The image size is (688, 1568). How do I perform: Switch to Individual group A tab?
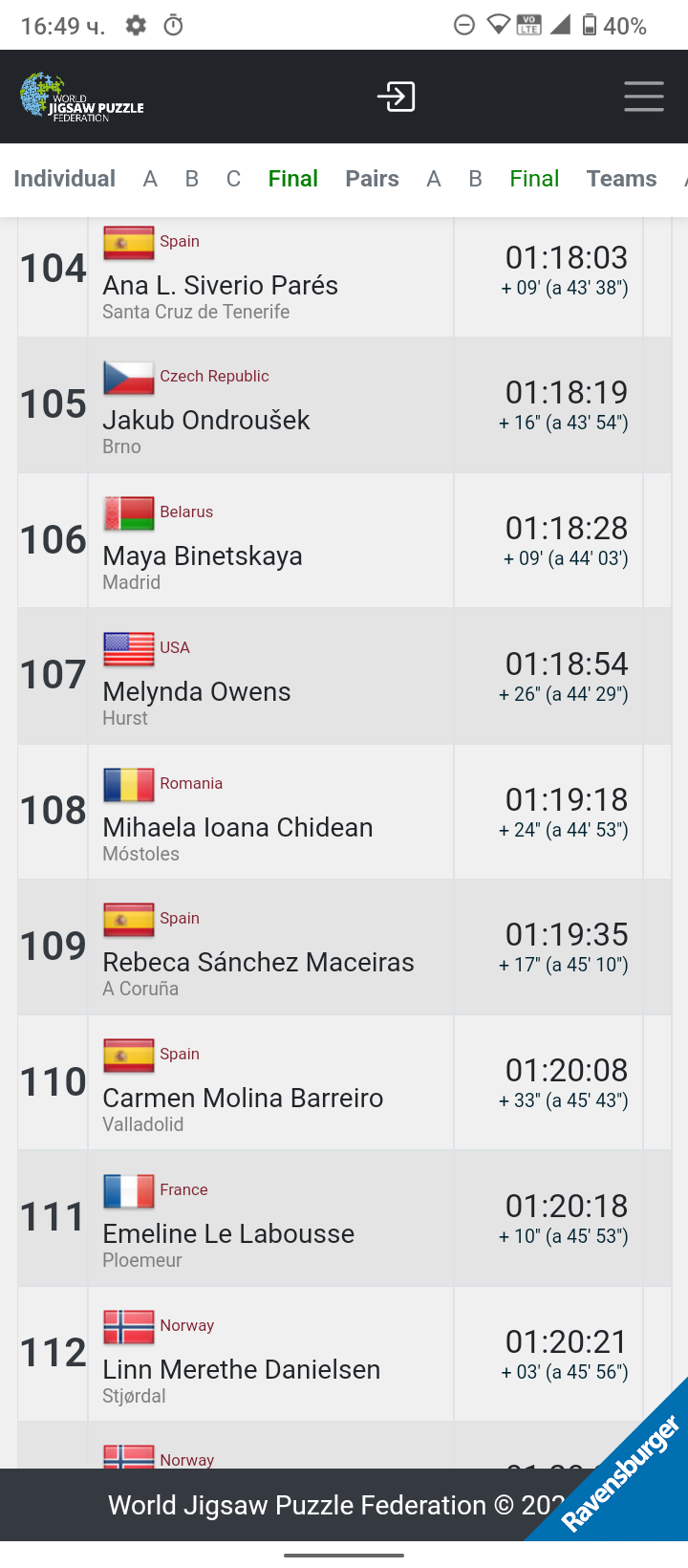[150, 179]
